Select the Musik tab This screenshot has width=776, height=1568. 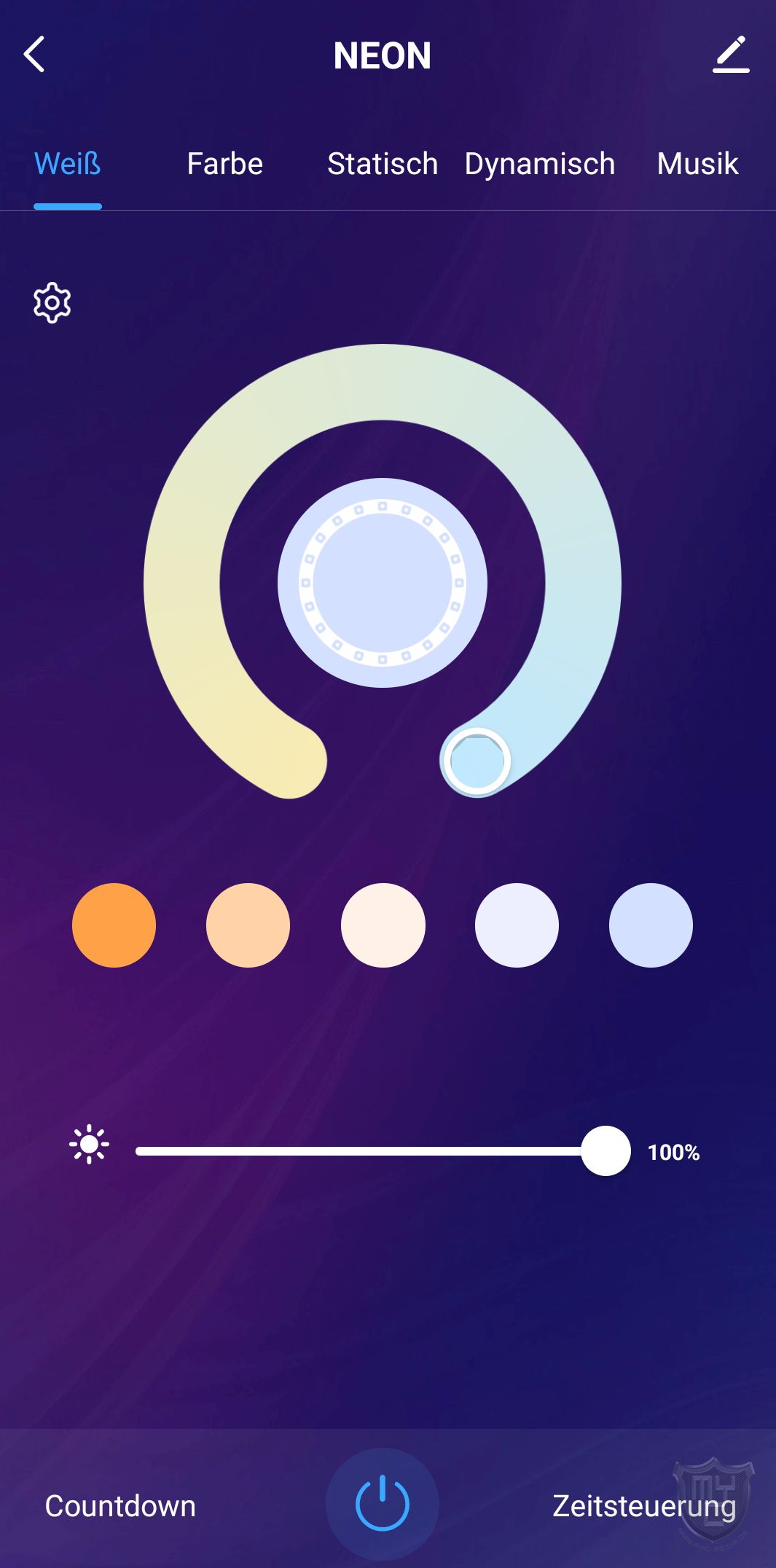(x=697, y=164)
